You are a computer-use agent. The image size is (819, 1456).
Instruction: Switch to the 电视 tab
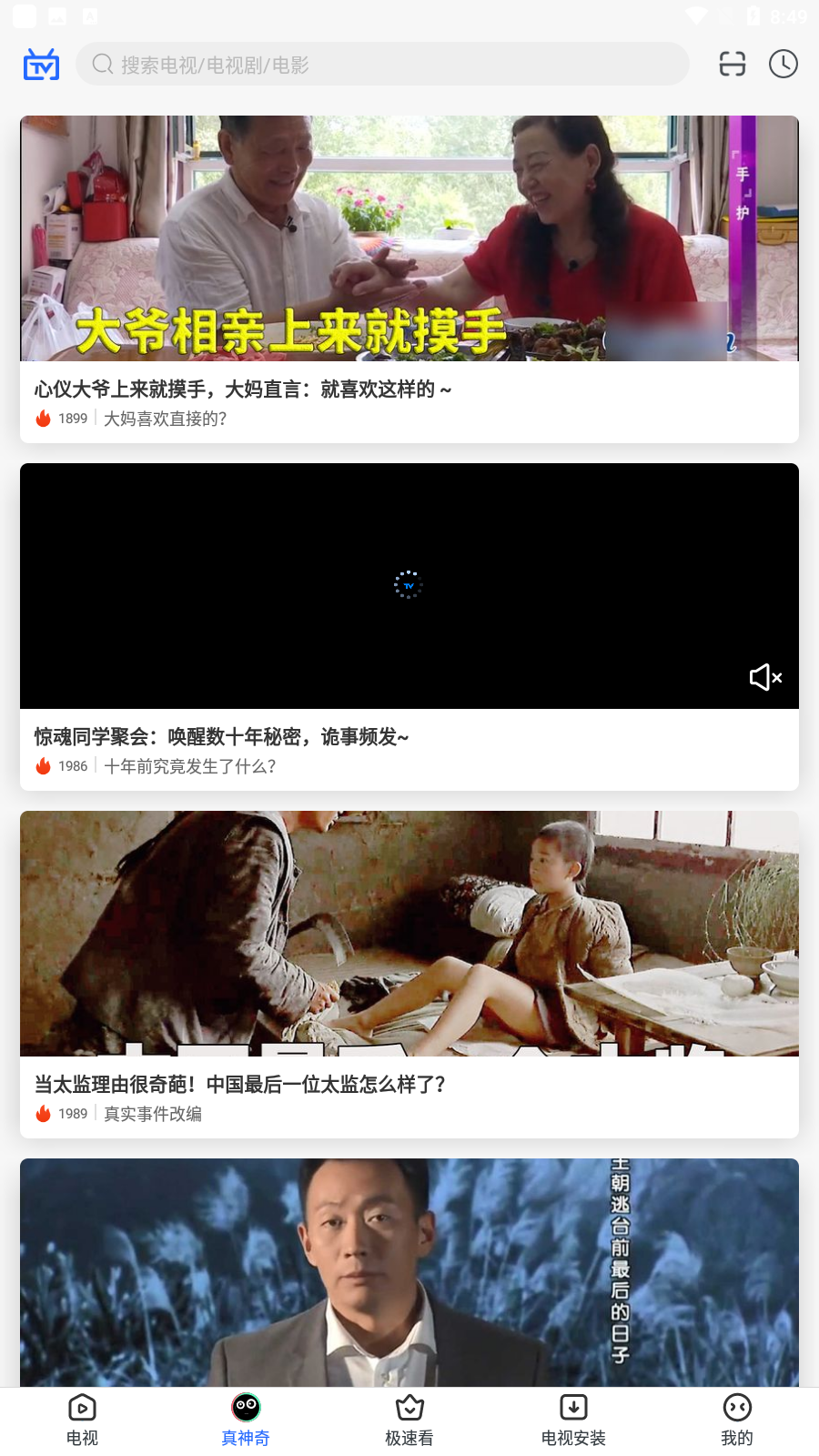click(x=82, y=1421)
